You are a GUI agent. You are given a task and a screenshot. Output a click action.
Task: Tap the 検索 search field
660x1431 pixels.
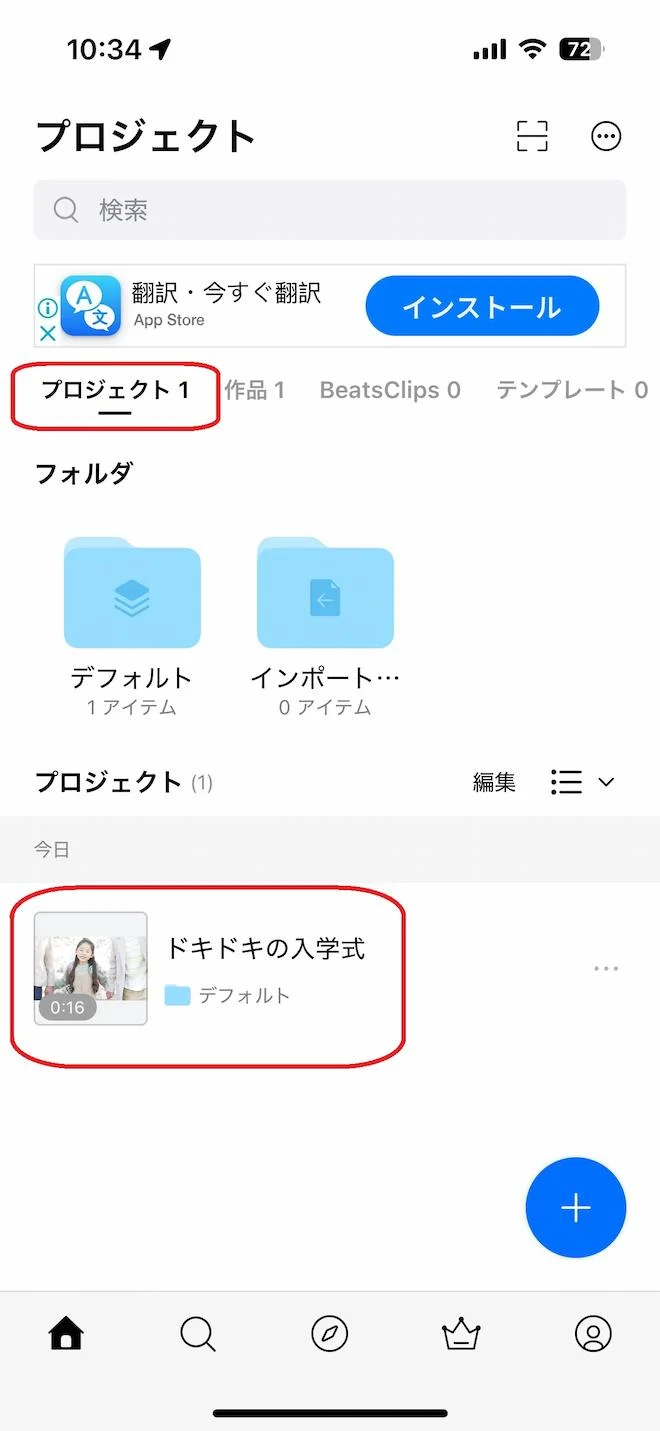(x=330, y=210)
